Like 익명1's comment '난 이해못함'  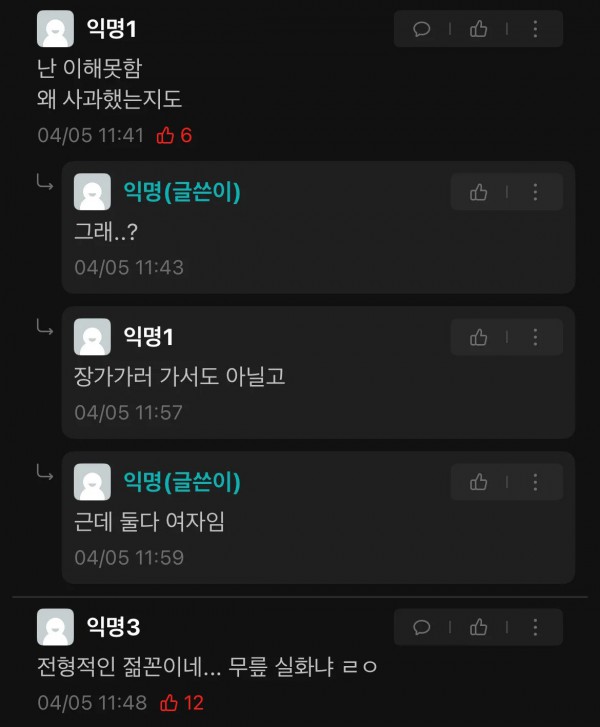[x=478, y=29]
